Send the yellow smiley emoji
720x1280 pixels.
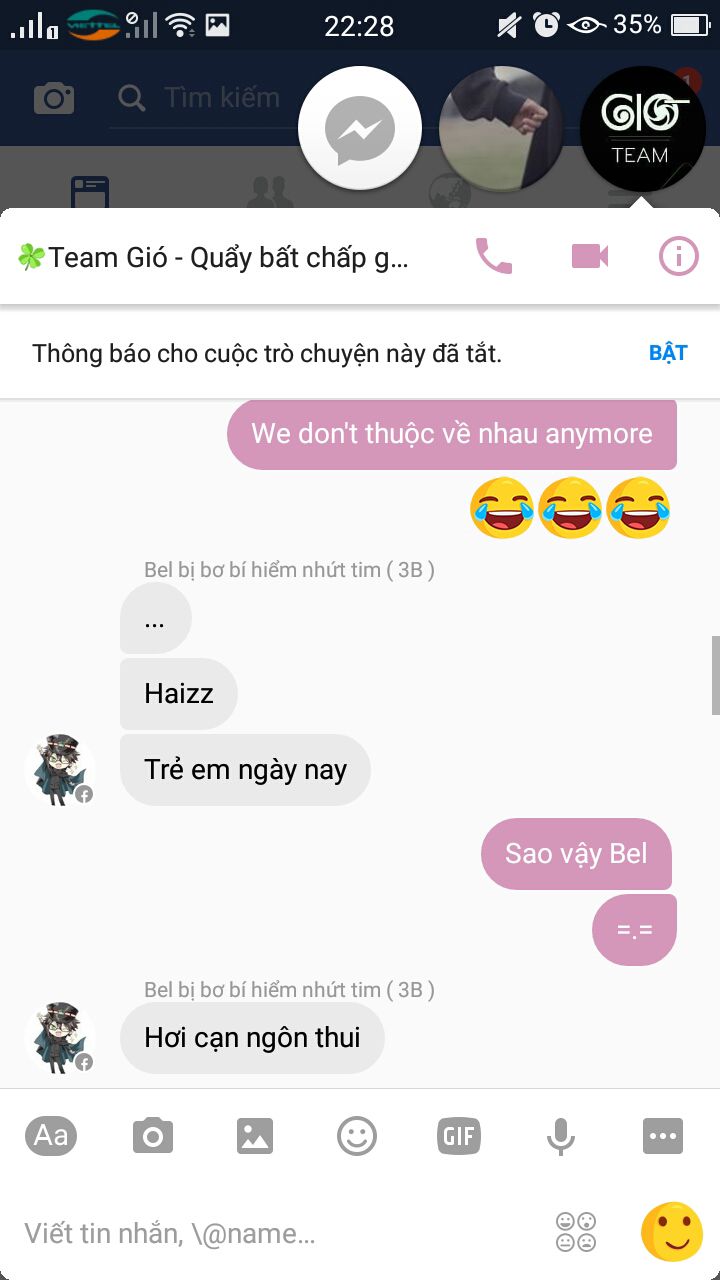[672, 1232]
